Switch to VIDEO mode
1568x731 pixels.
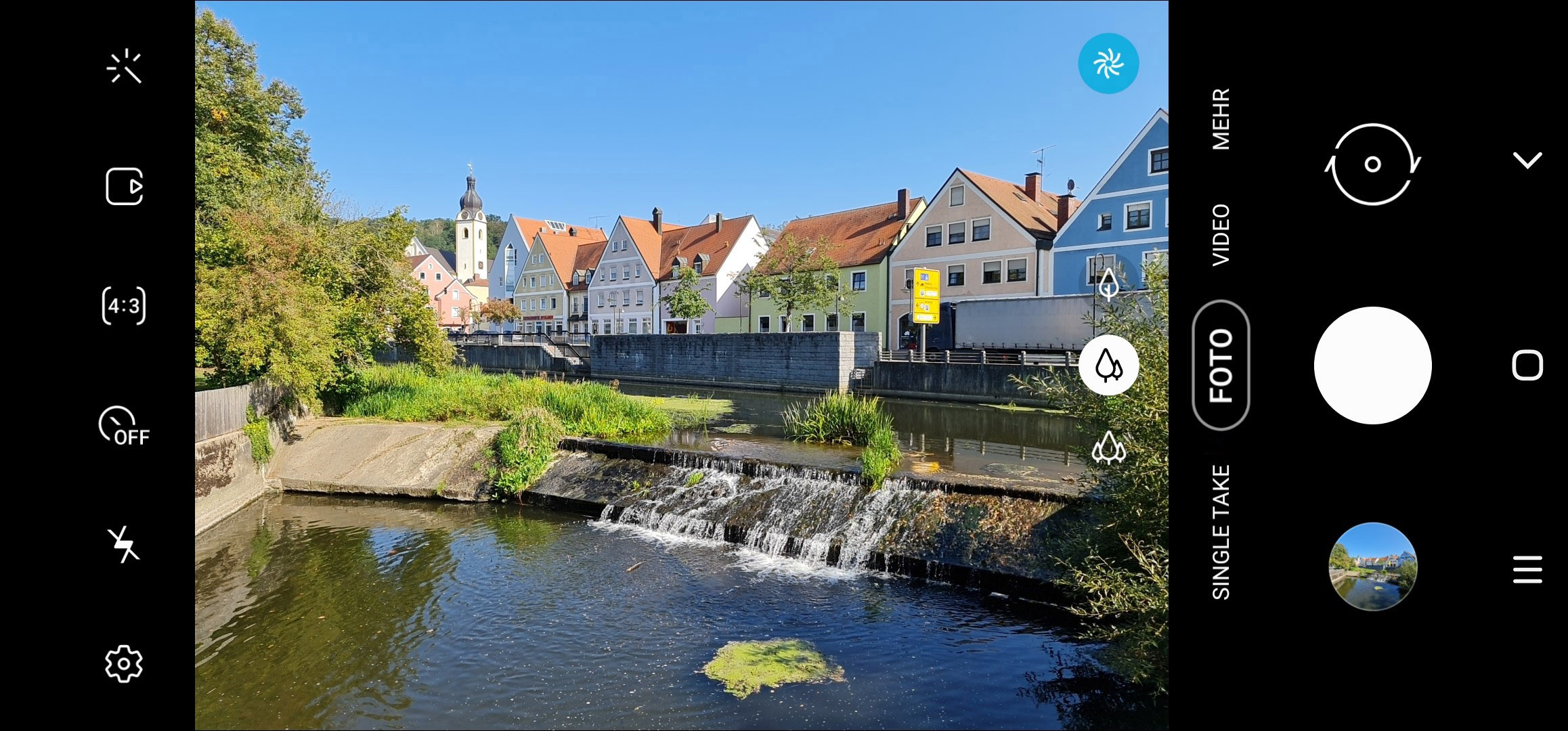click(x=1221, y=234)
